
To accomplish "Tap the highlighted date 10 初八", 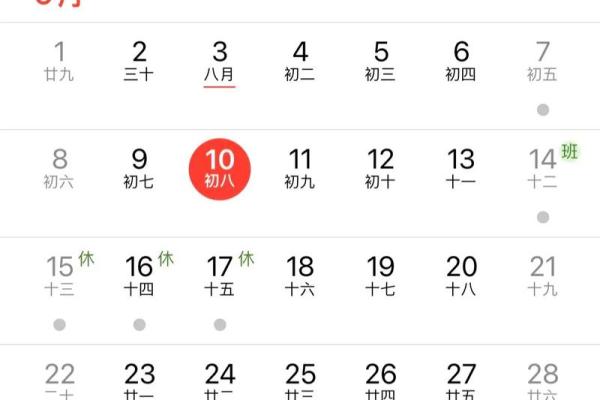I will (x=220, y=167).
